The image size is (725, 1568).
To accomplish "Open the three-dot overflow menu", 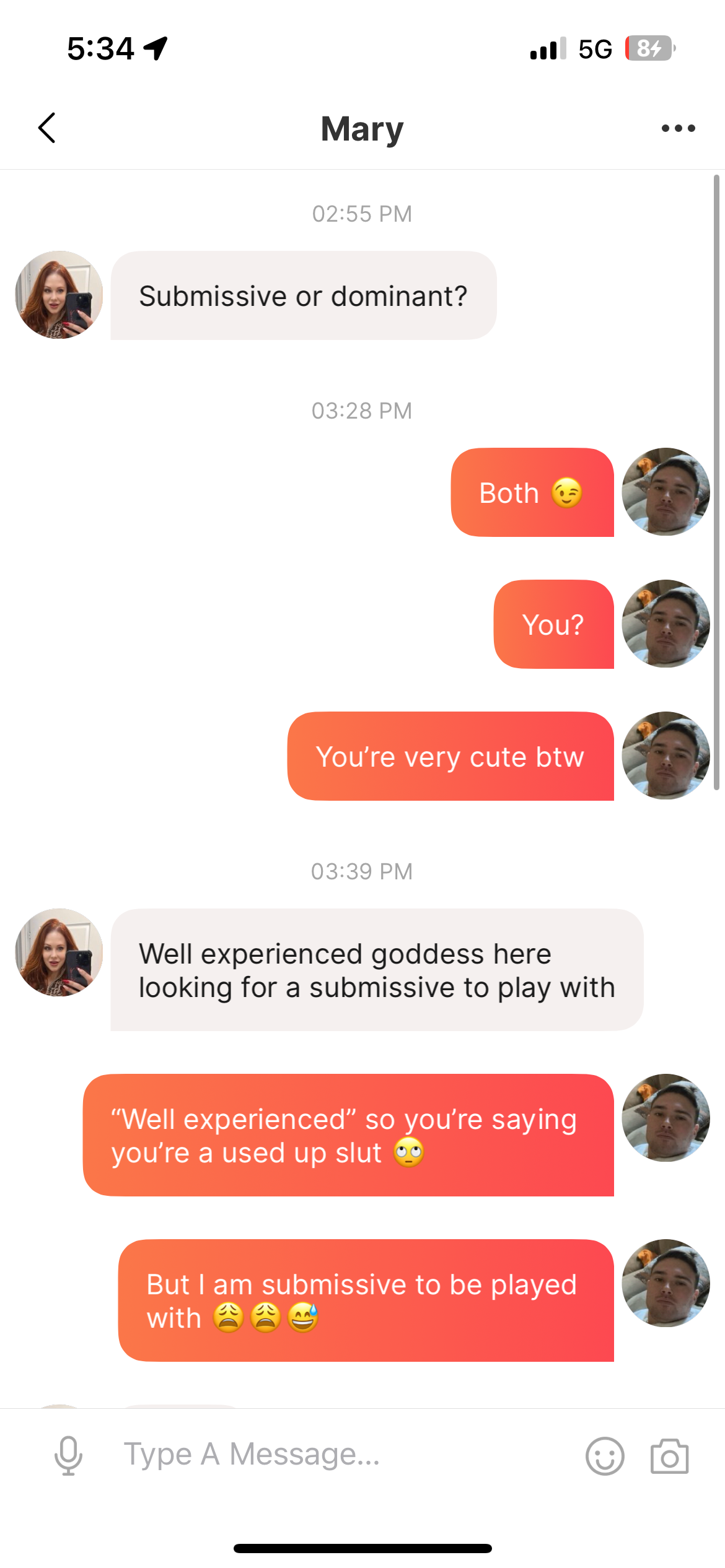I will click(678, 128).
